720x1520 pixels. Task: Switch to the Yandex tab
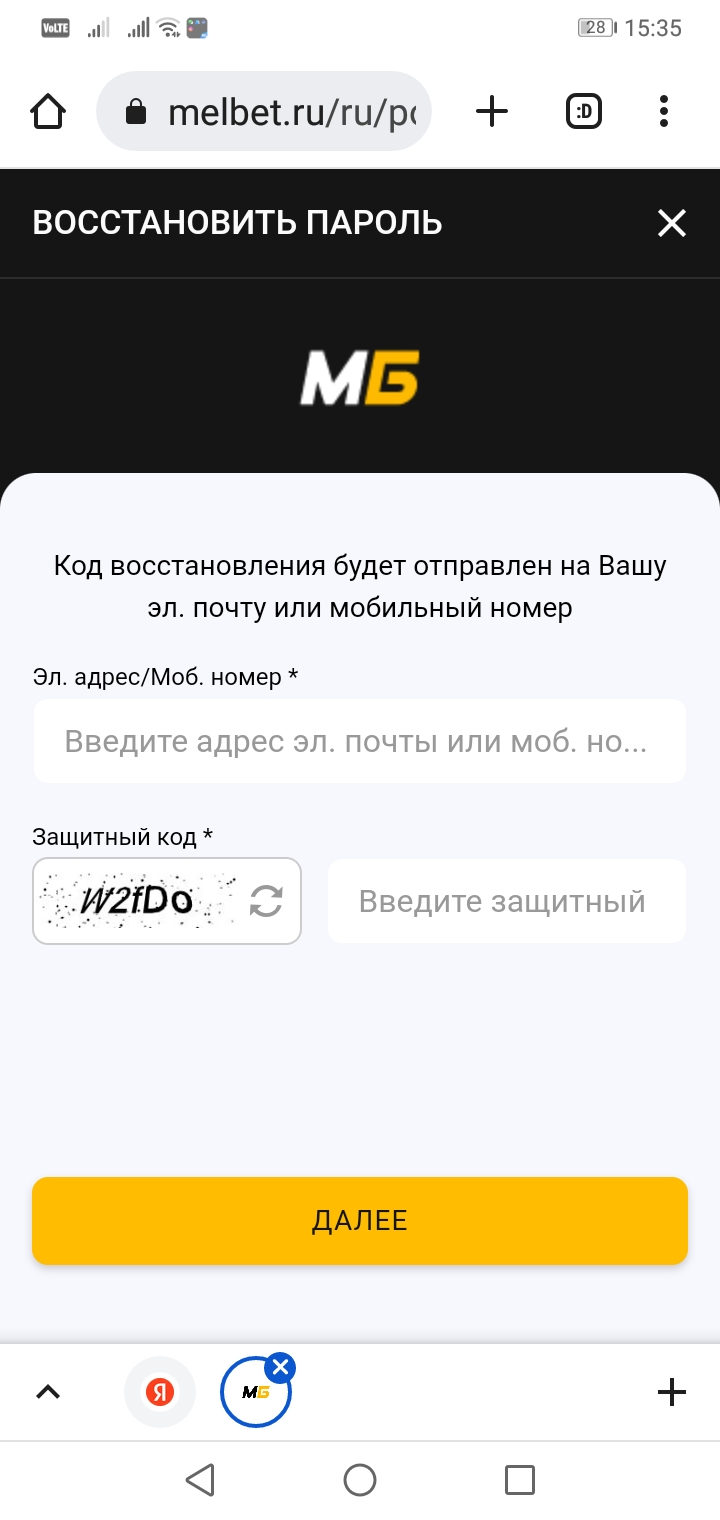point(160,1391)
